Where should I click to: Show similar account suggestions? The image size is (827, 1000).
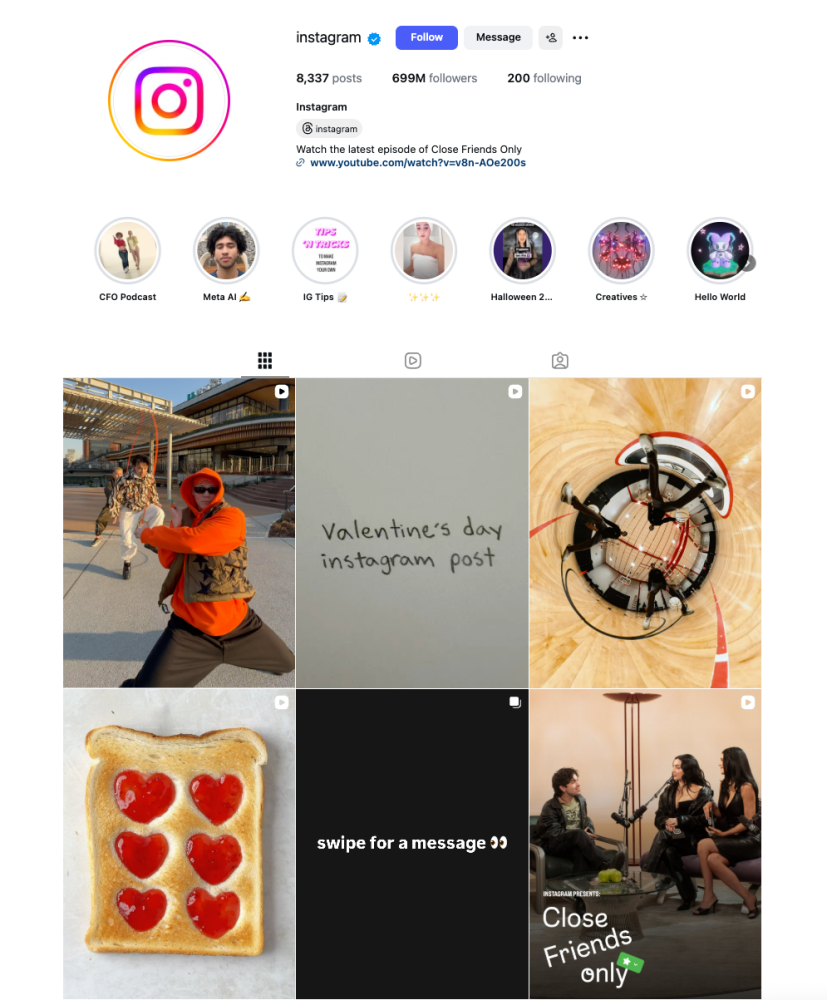pyautogui.click(x=550, y=38)
